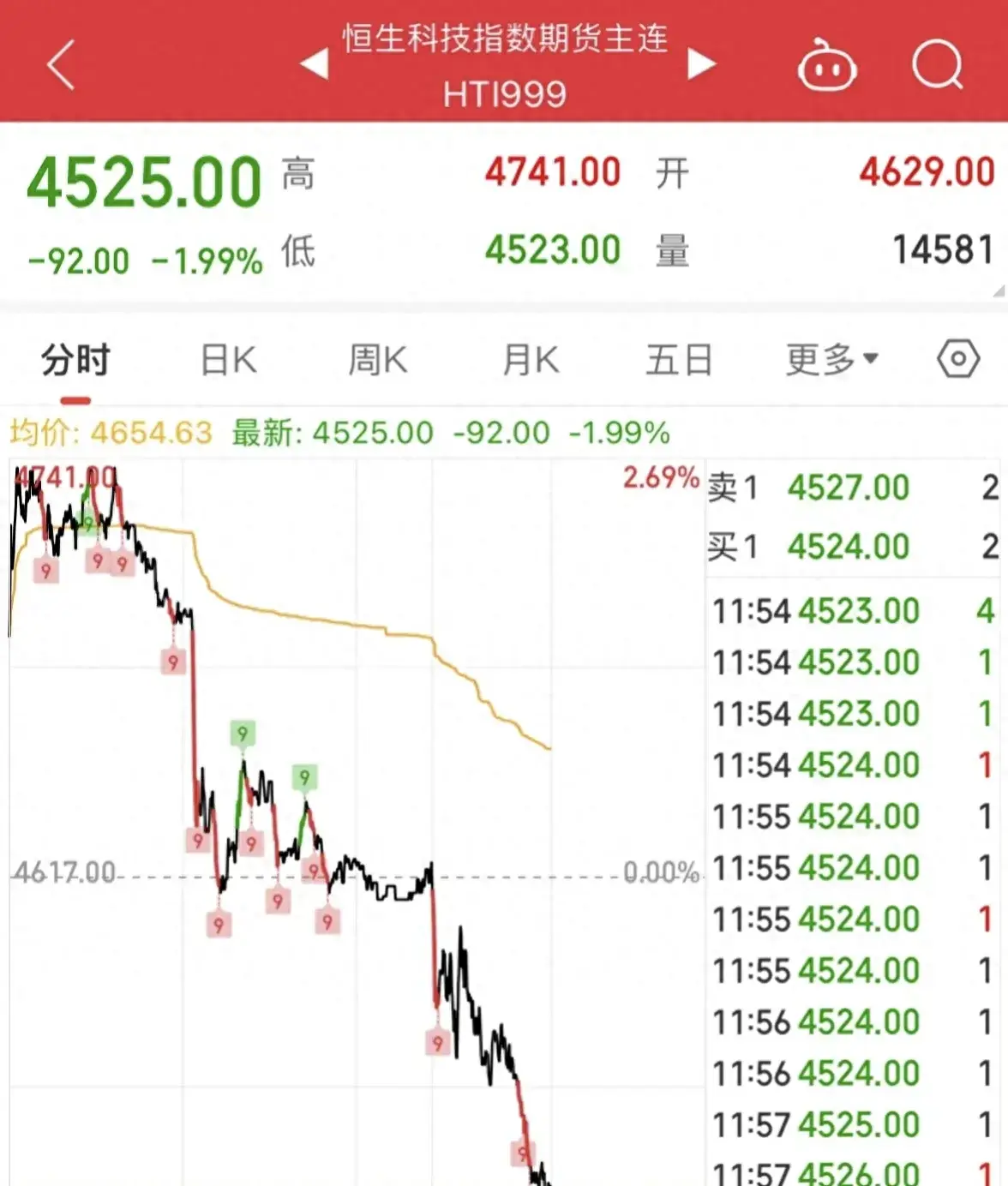The image size is (1008, 1186).
Task: Tap the green 9 signal marker on chart
Action: (242, 733)
